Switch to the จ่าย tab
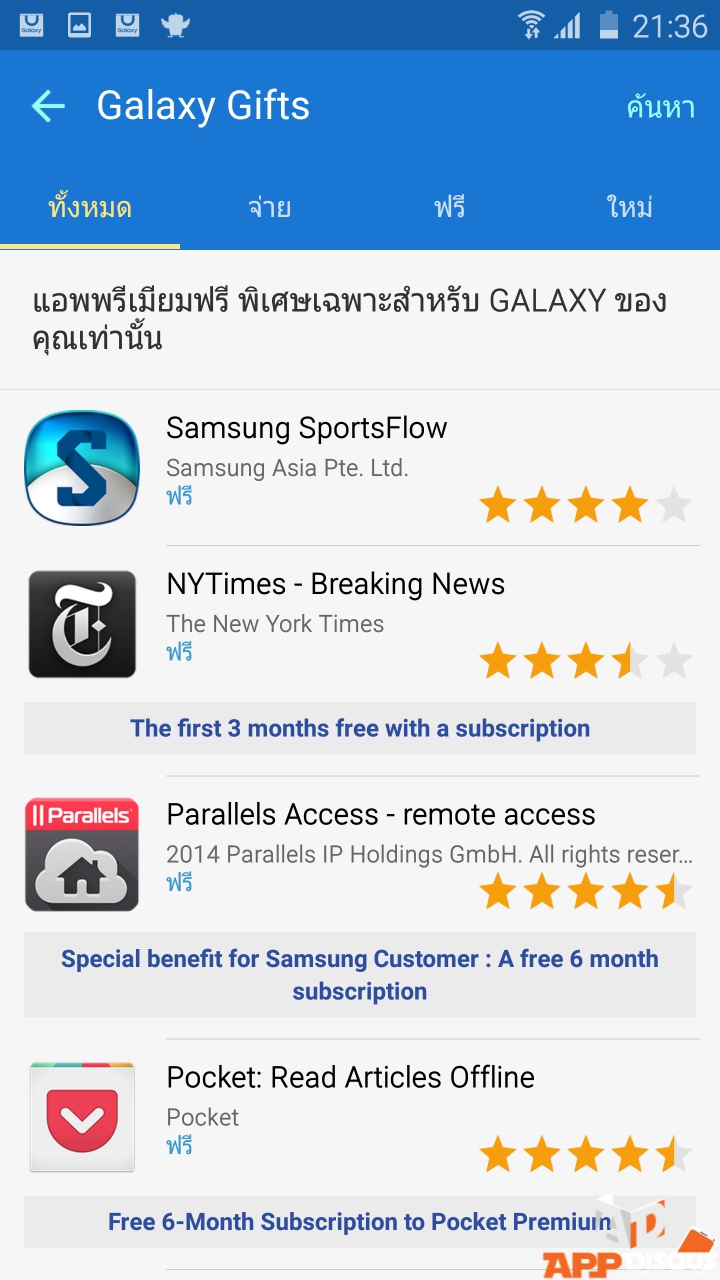 [270, 208]
